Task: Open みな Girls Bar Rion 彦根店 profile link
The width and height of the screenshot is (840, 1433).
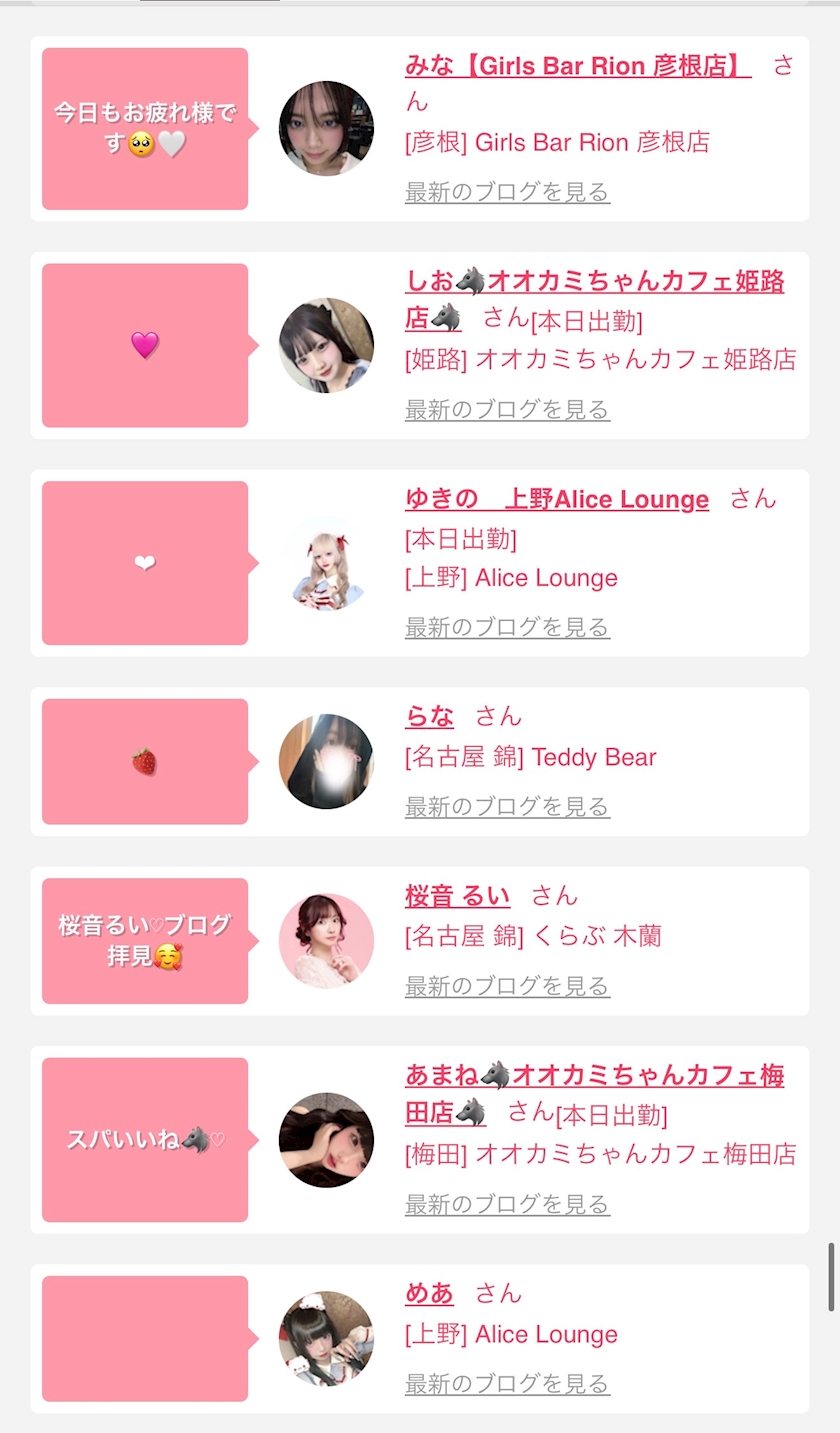Action: tap(577, 66)
